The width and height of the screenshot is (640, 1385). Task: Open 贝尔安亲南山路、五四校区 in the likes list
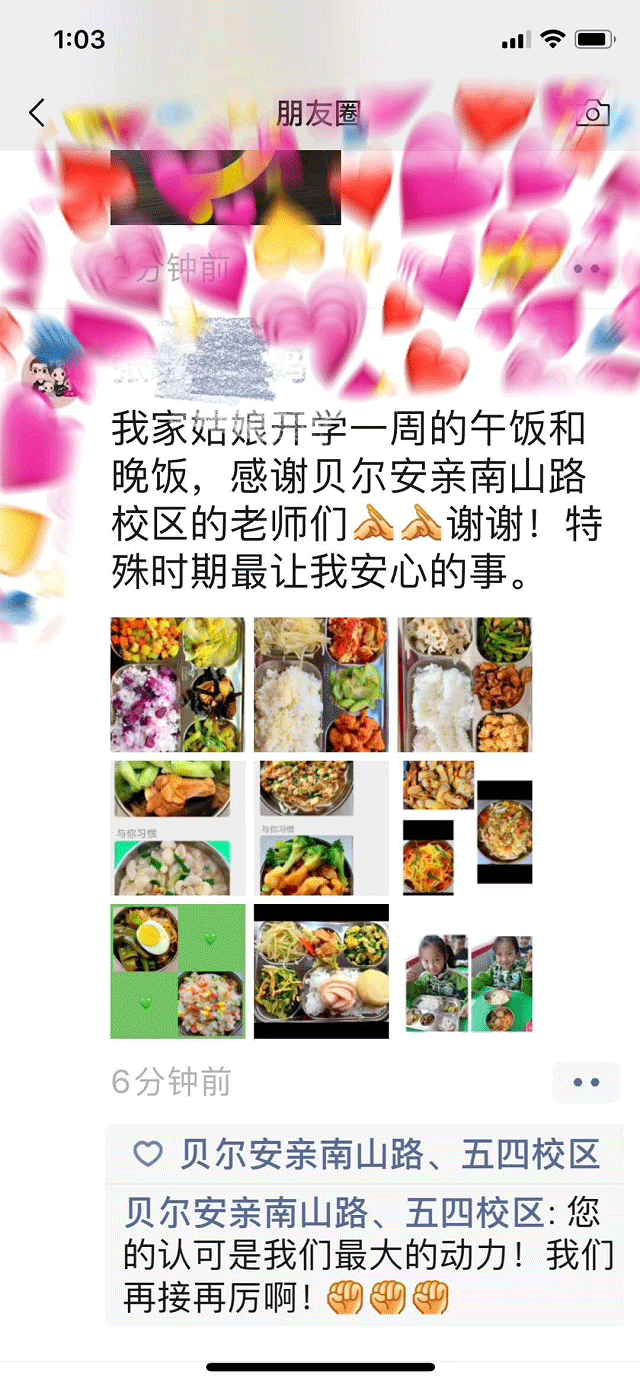tap(389, 1155)
